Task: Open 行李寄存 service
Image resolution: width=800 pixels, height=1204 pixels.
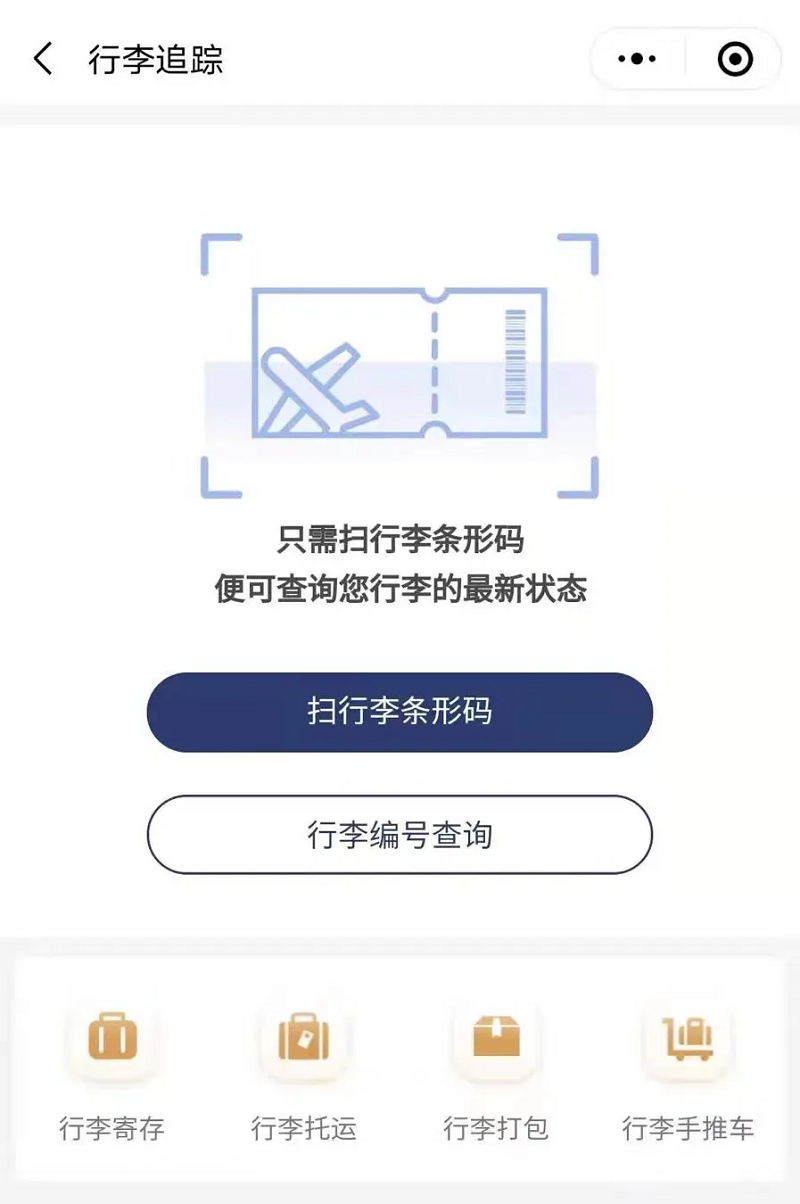Action: (112, 1072)
